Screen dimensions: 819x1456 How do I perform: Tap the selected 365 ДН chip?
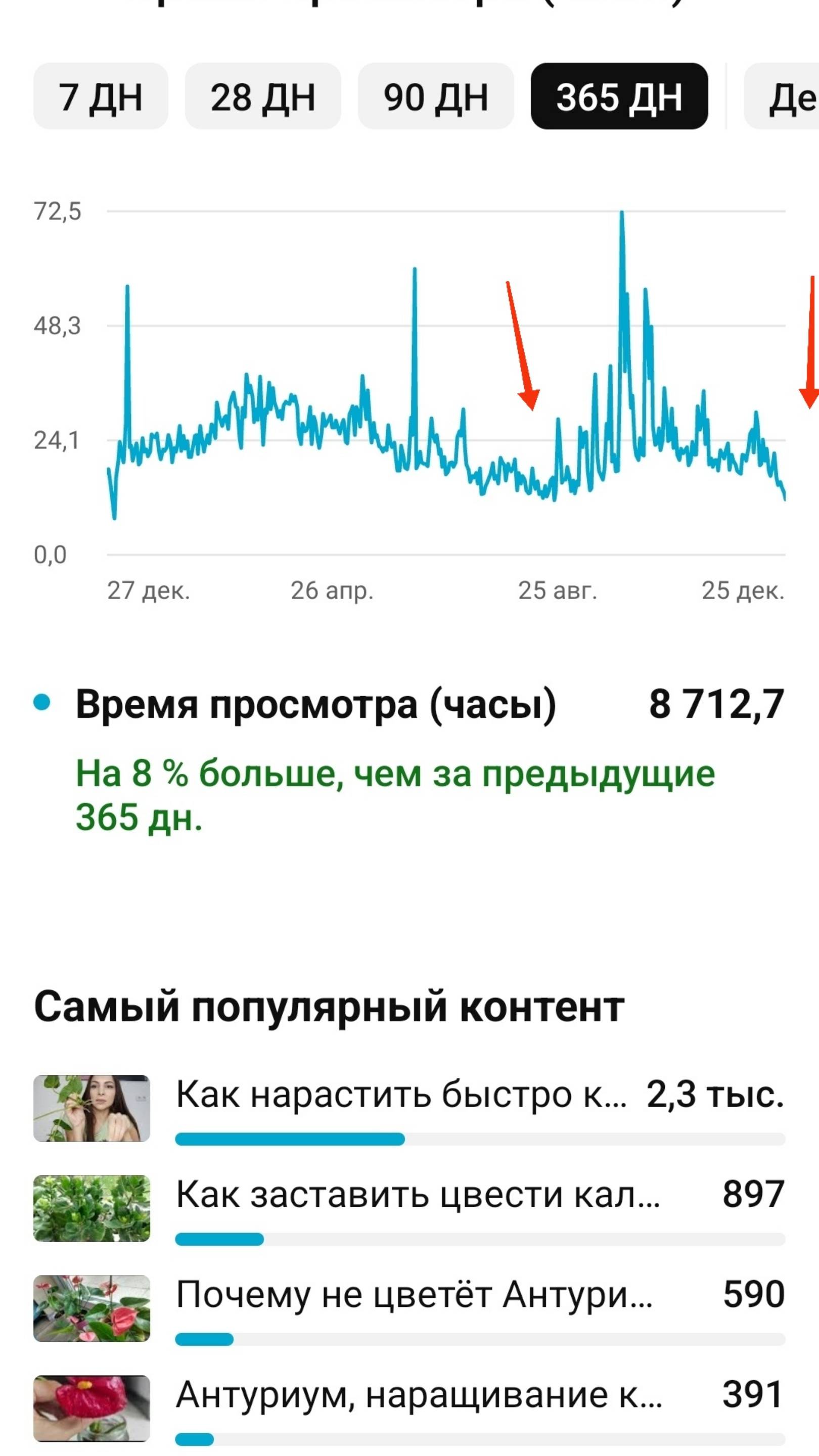(619, 97)
